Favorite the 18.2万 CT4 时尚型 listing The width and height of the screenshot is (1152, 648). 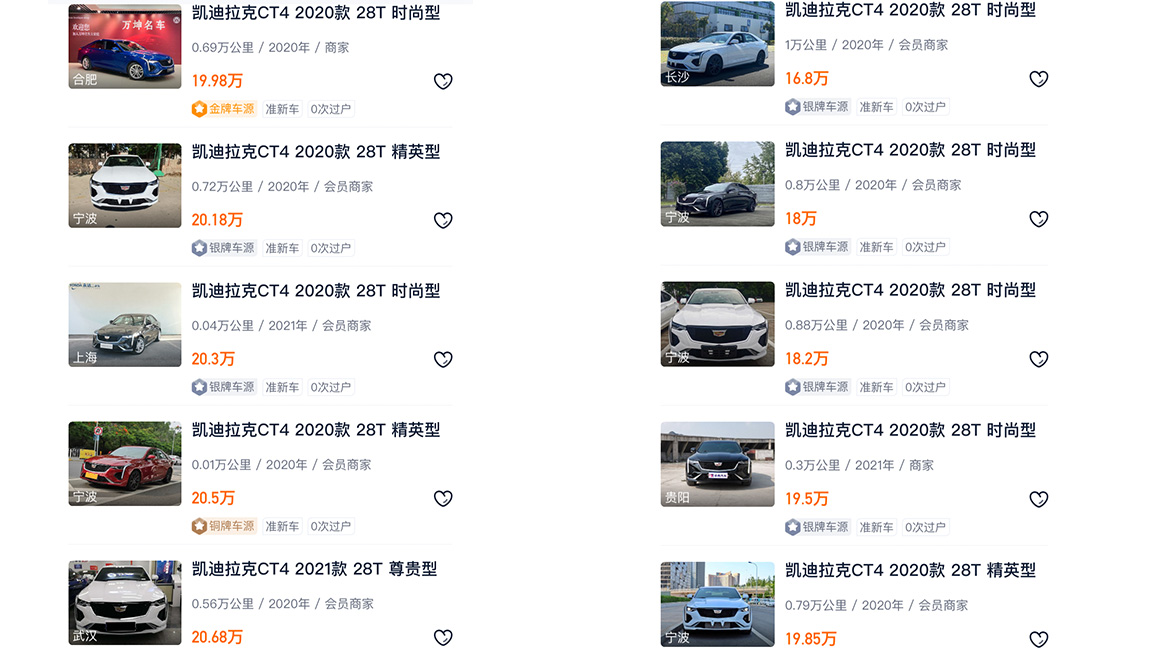[1039, 359]
